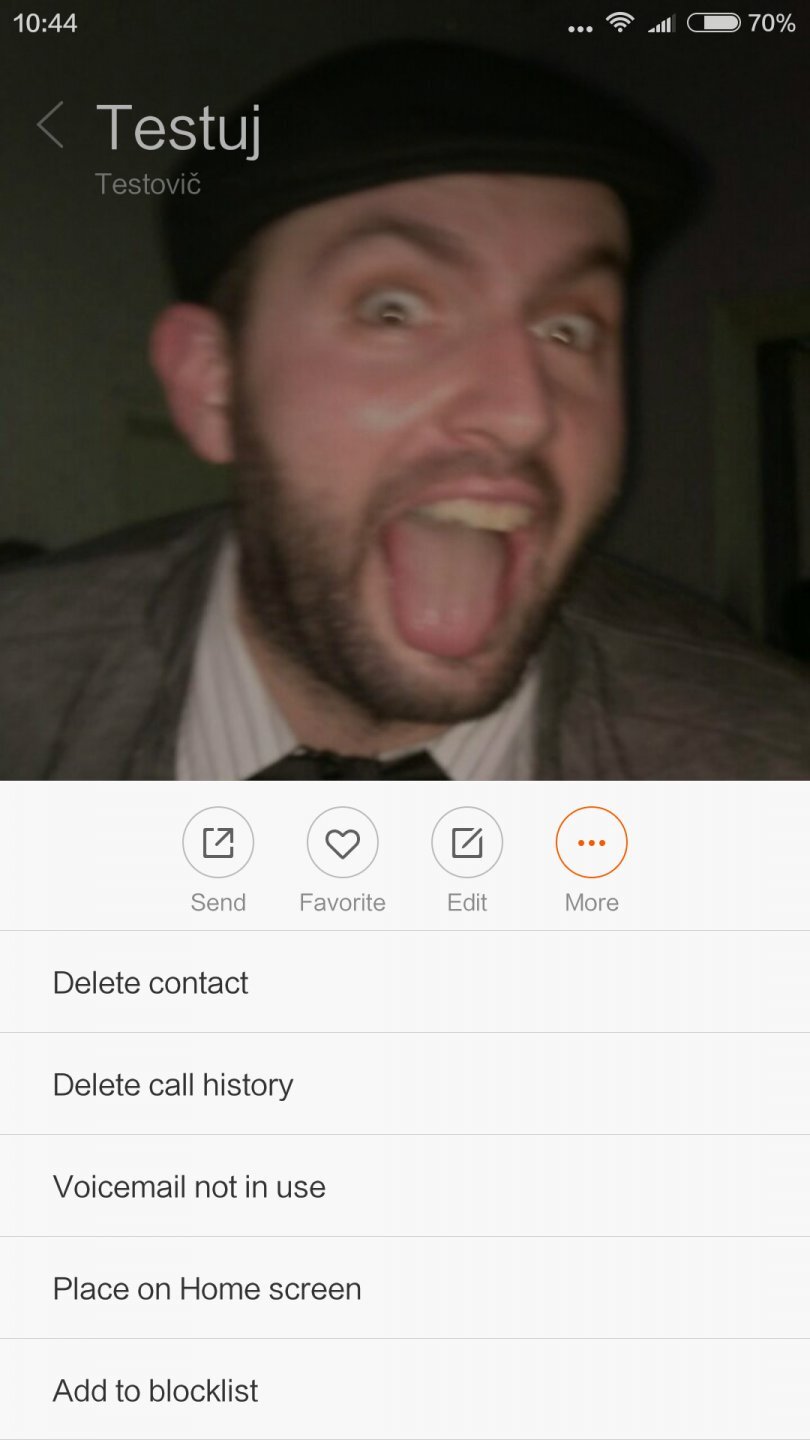Go back from the Testuj contact page

pos(50,126)
